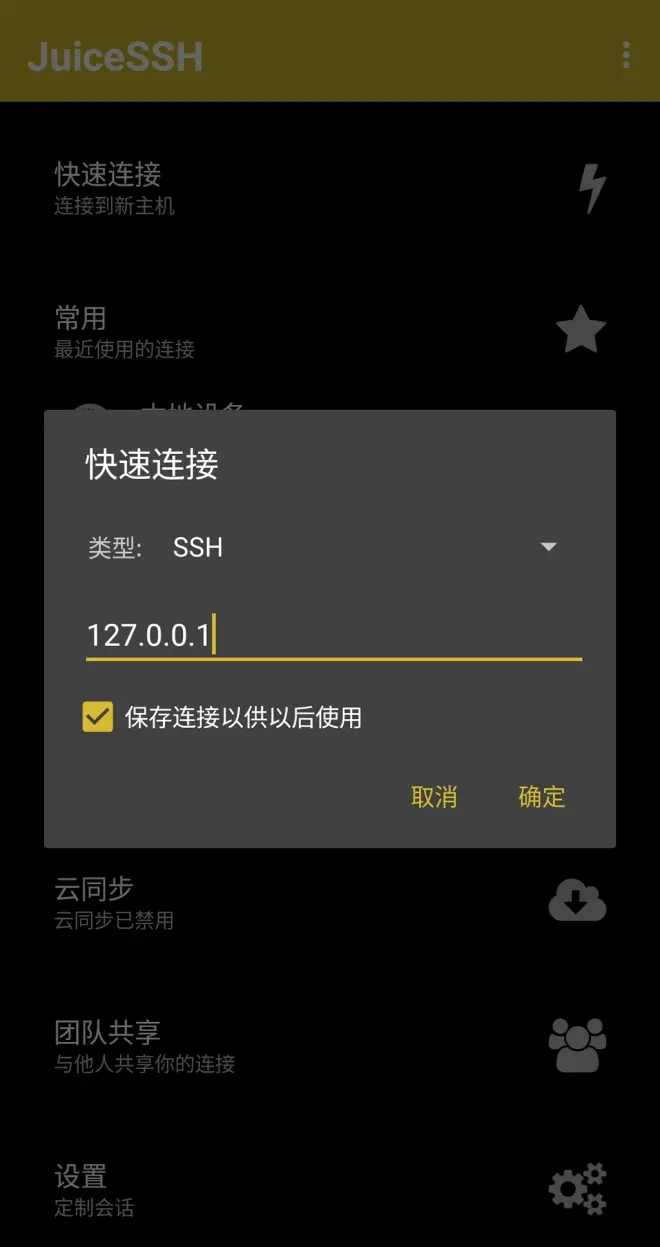This screenshot has width=660, height=1247.
Task: Uncheck 保存连接以供以后使用
Action: (98, 717)
